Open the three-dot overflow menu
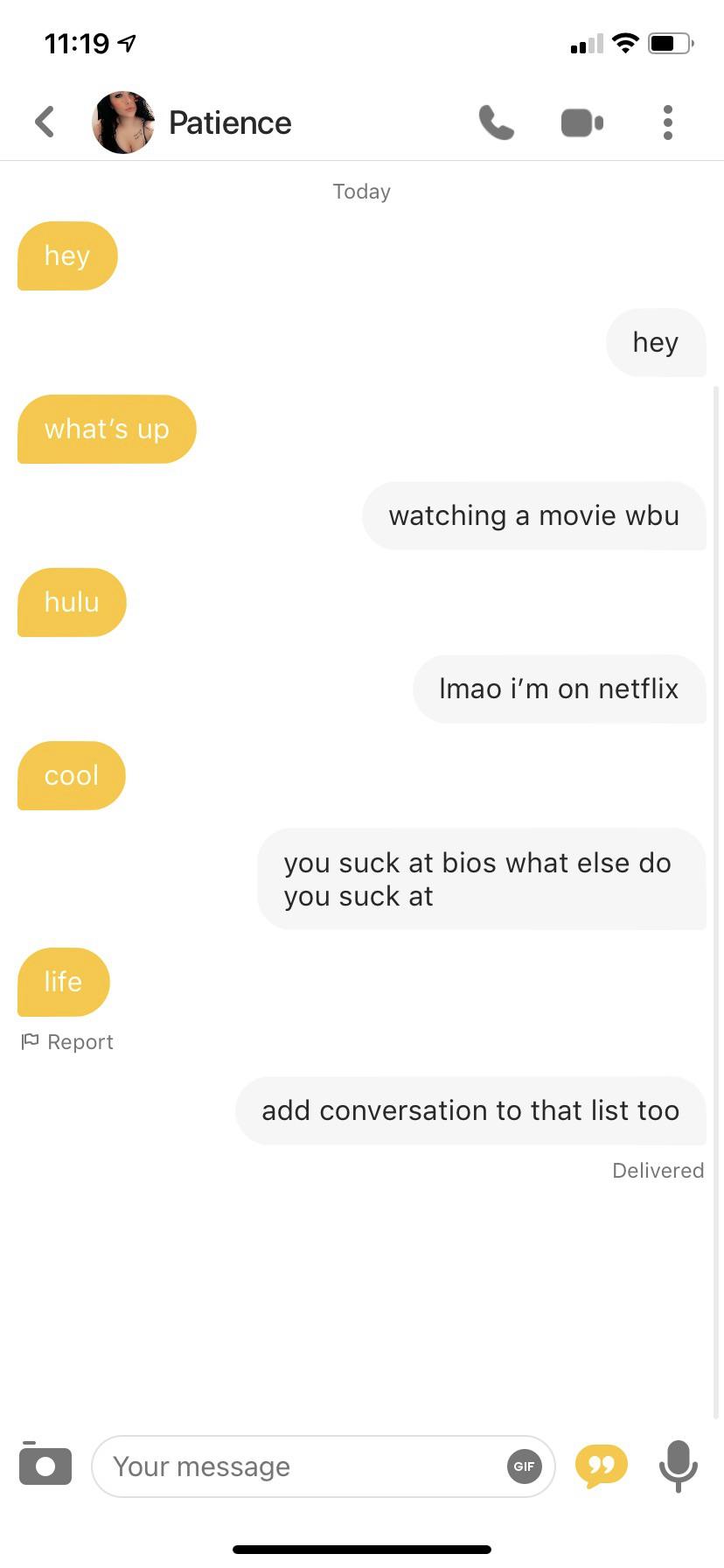Viewport: 724px width, 1568px height. (x=668, y=122)
